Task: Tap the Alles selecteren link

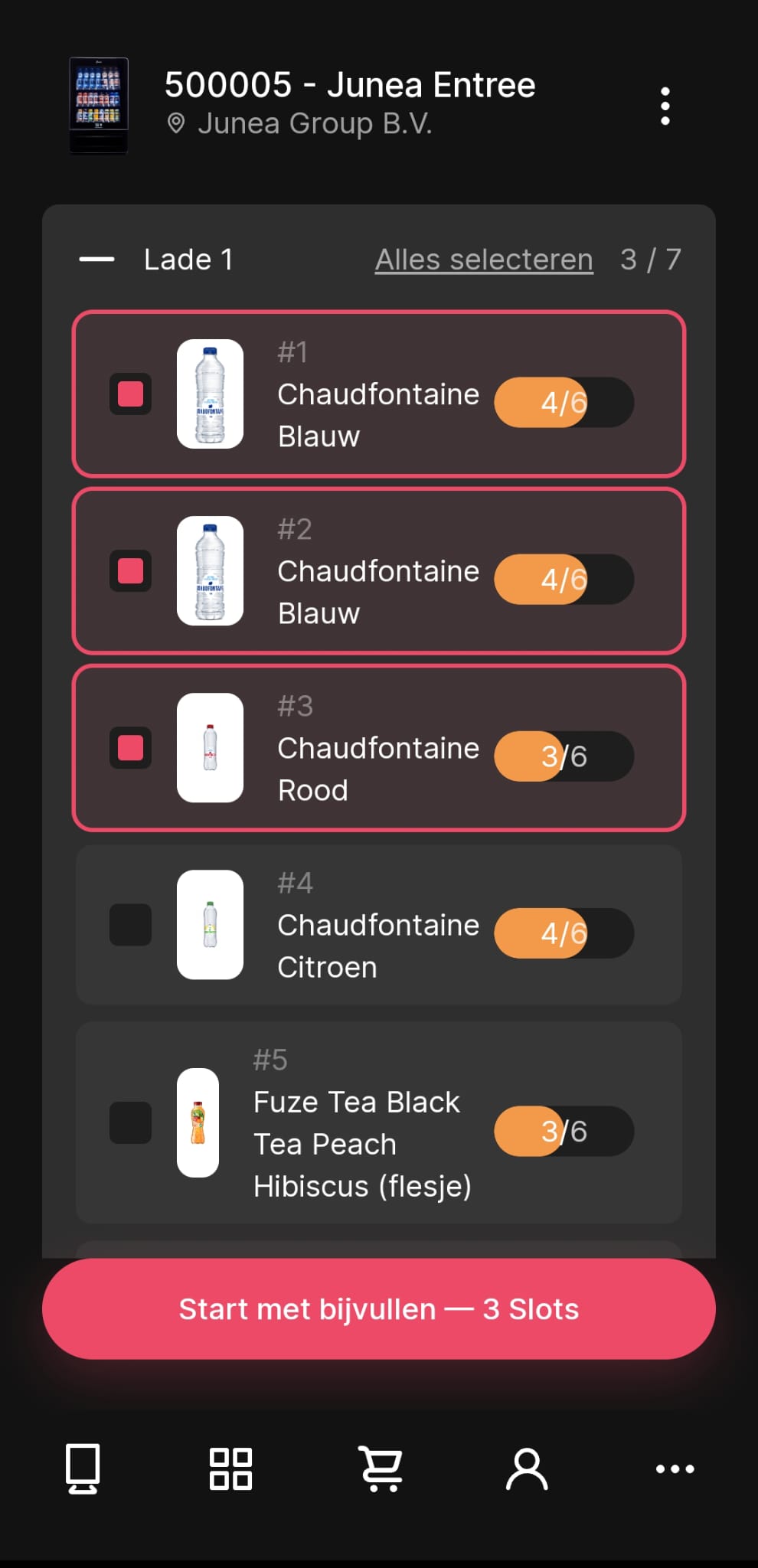Action: (x=484, y=260)
